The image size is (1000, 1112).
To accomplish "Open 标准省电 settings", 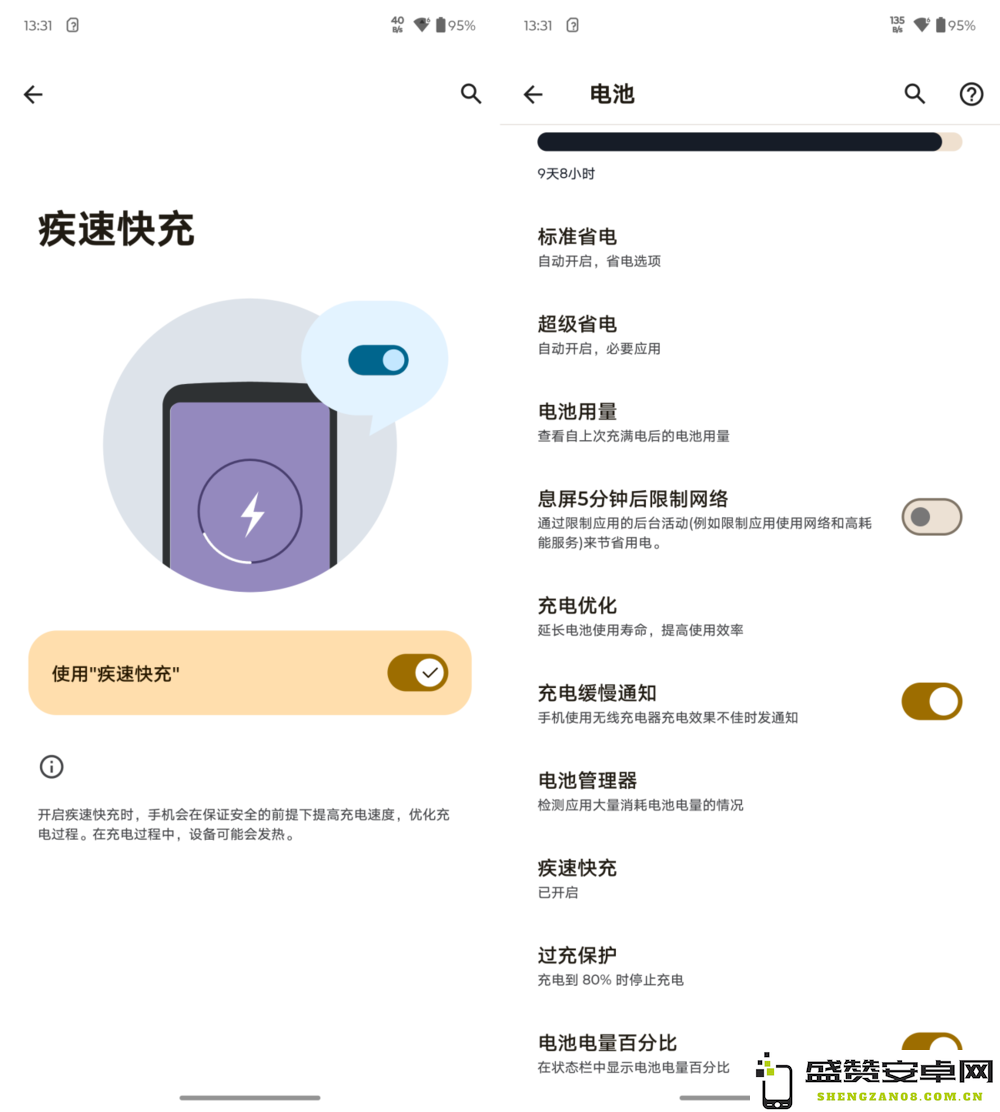I will point(700,247).
